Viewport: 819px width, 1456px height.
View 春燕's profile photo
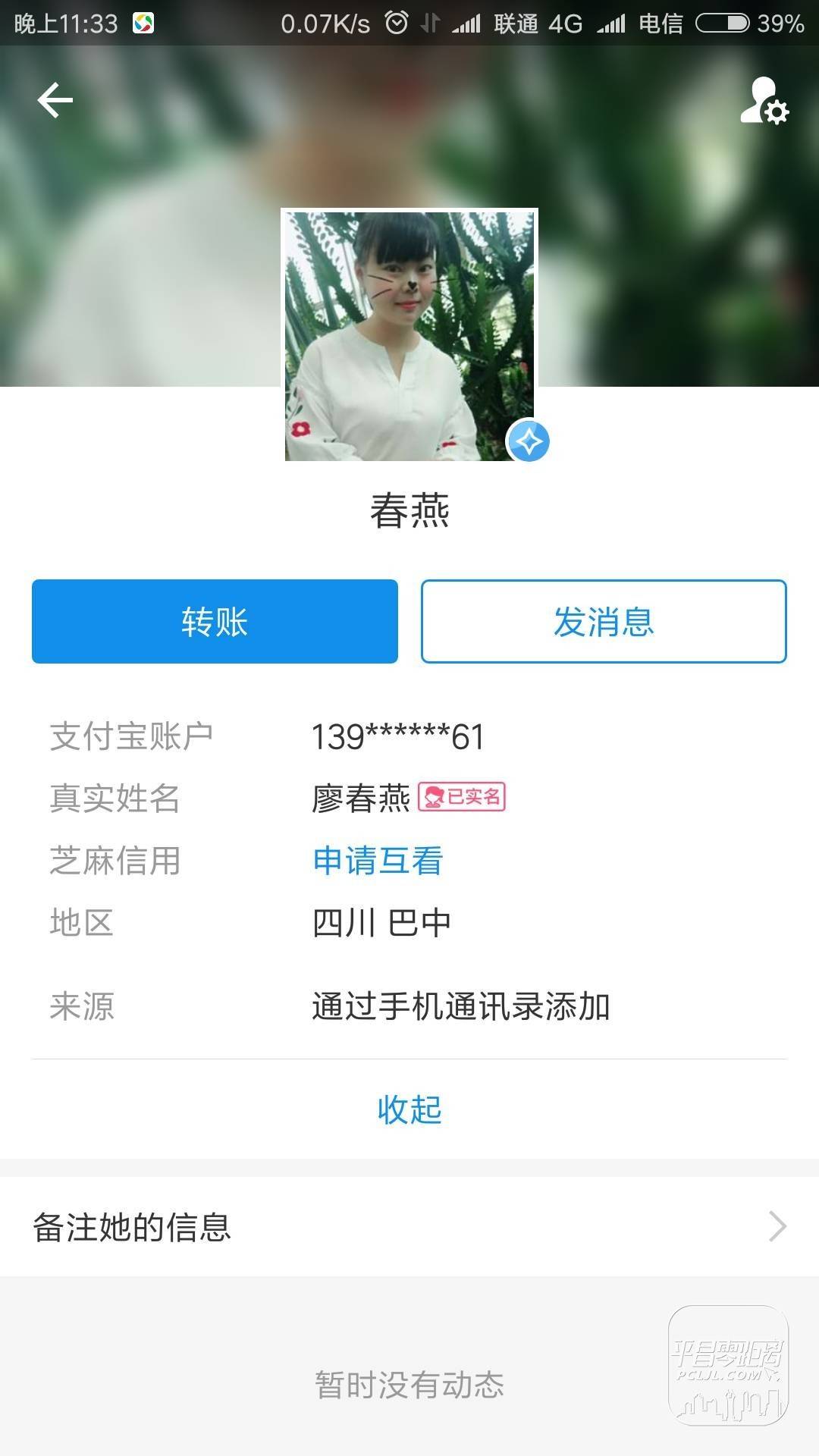click(409, 335)
